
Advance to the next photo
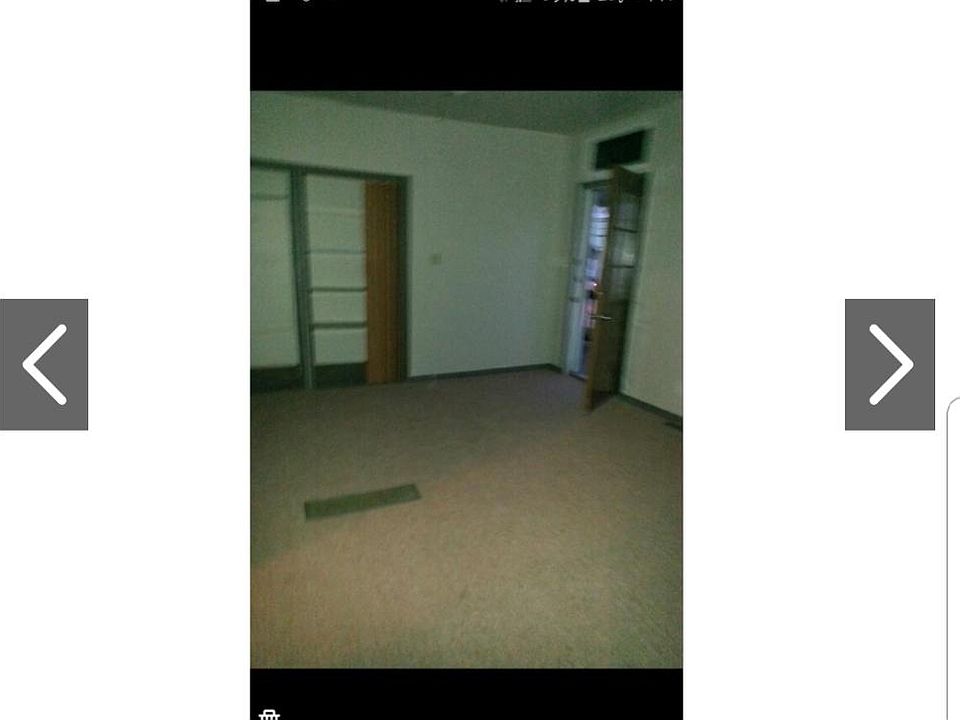[x=889, y=364]
